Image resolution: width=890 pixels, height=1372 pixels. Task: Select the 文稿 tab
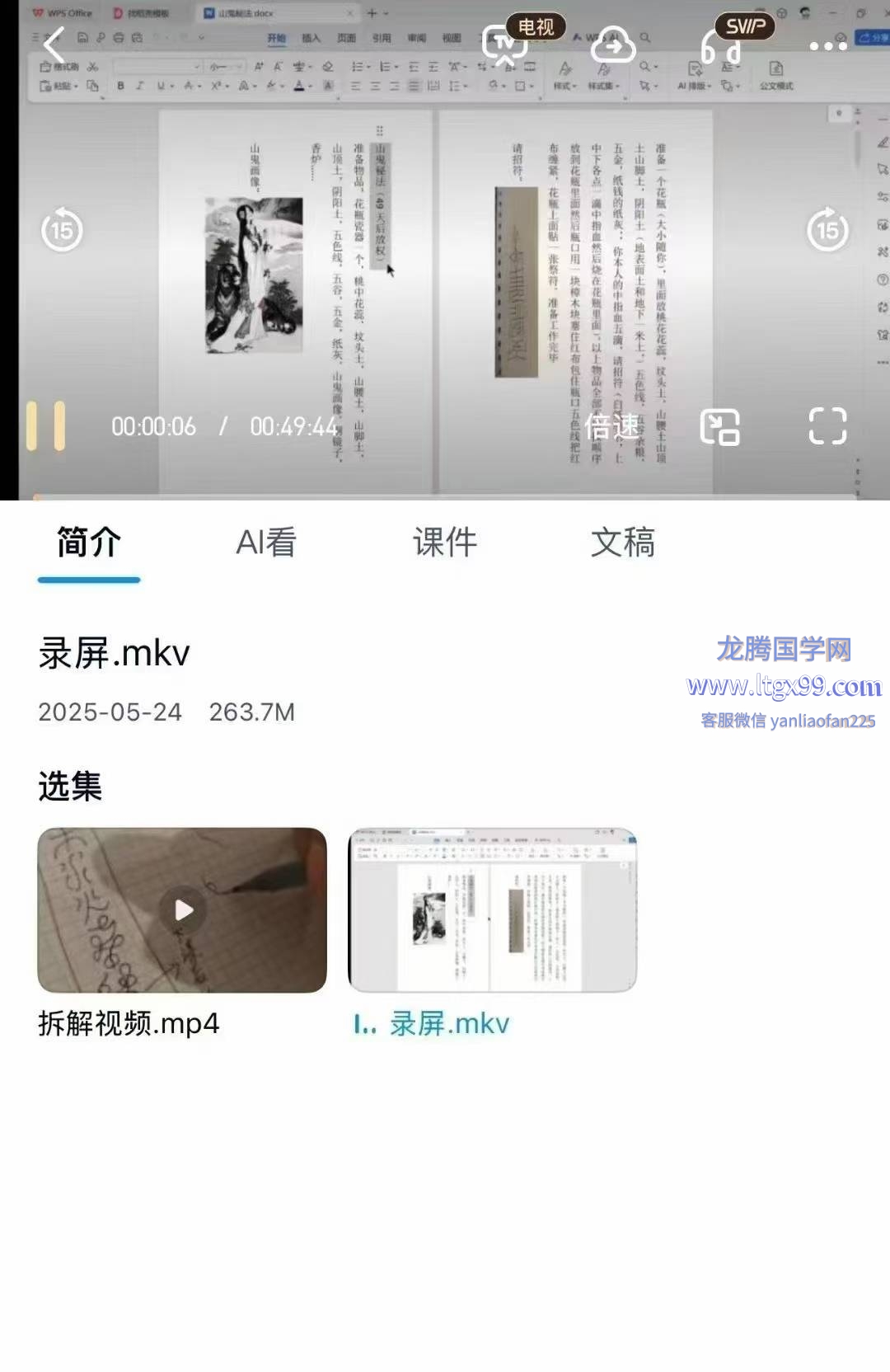(623, 543)
